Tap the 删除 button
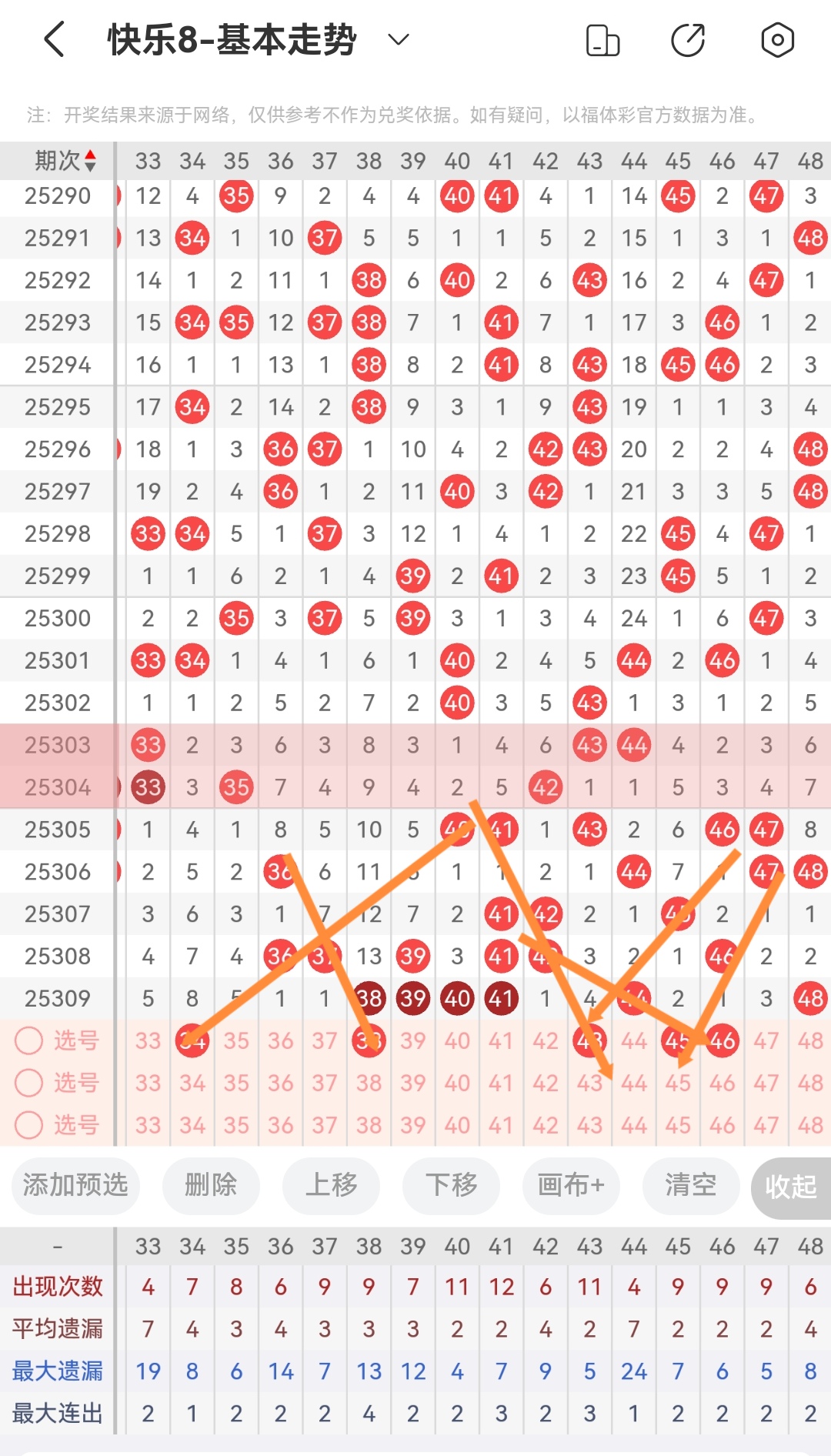Viewport: 831px width, 1456px height. click(211, 1185)
